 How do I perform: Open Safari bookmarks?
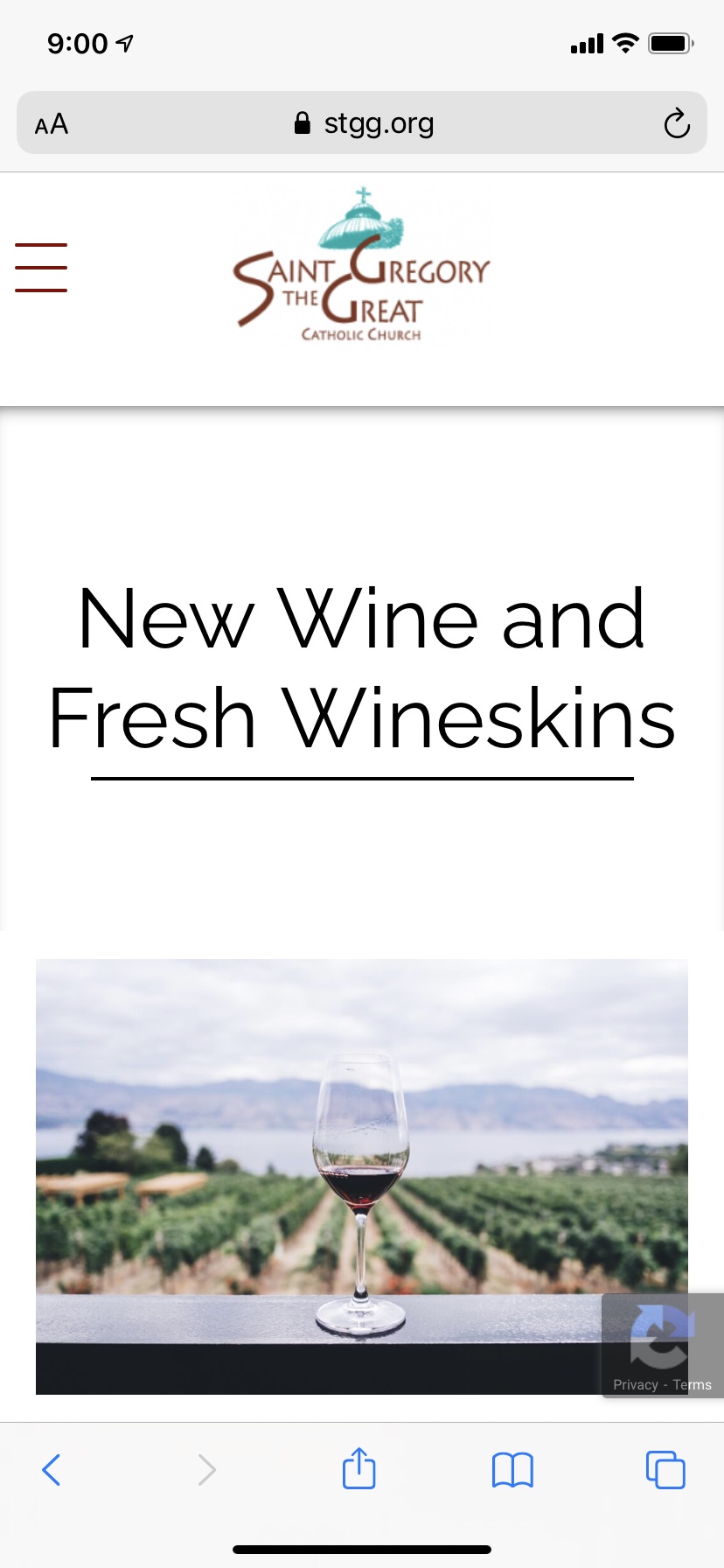(512, 1469)
